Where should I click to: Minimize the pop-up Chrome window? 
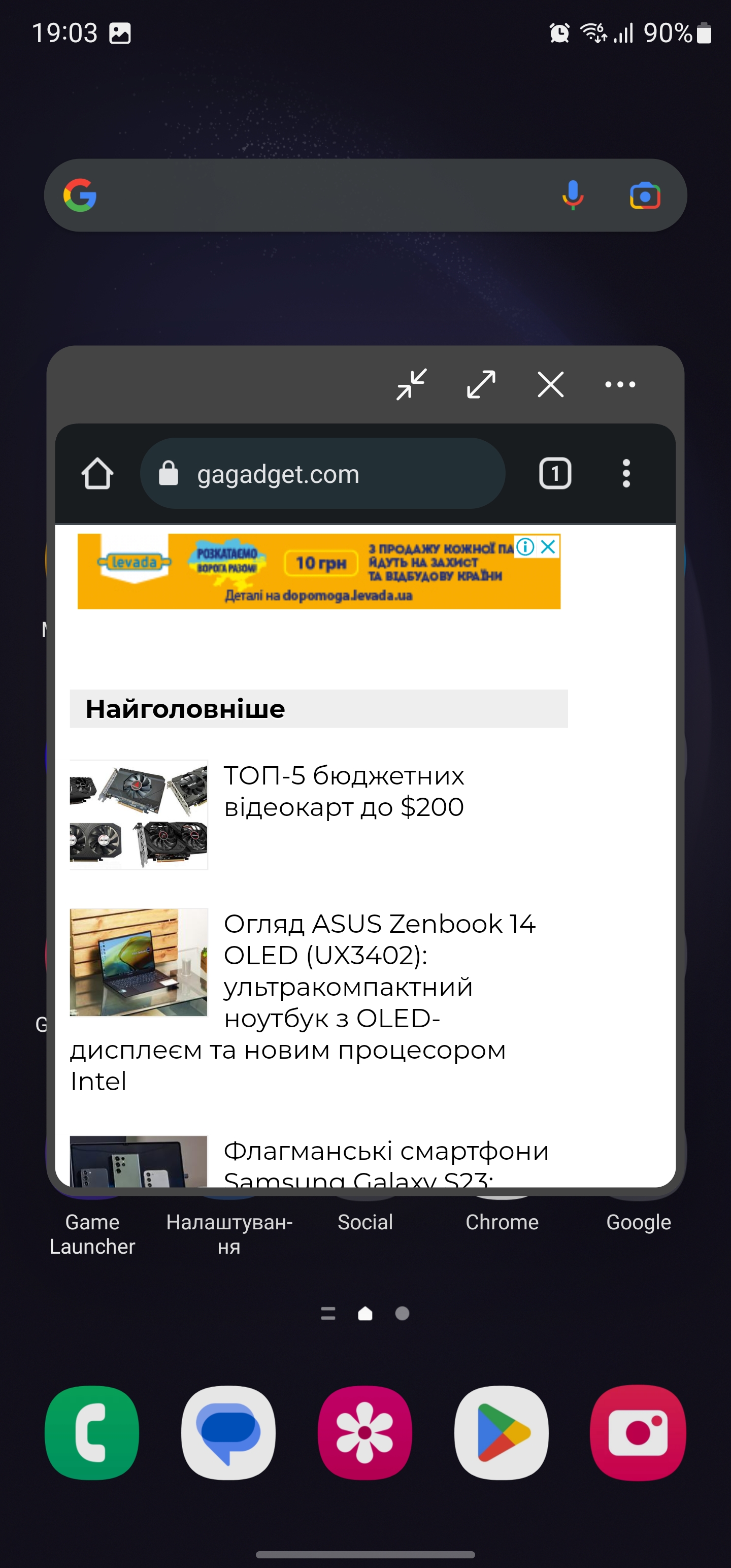(412, 384)
